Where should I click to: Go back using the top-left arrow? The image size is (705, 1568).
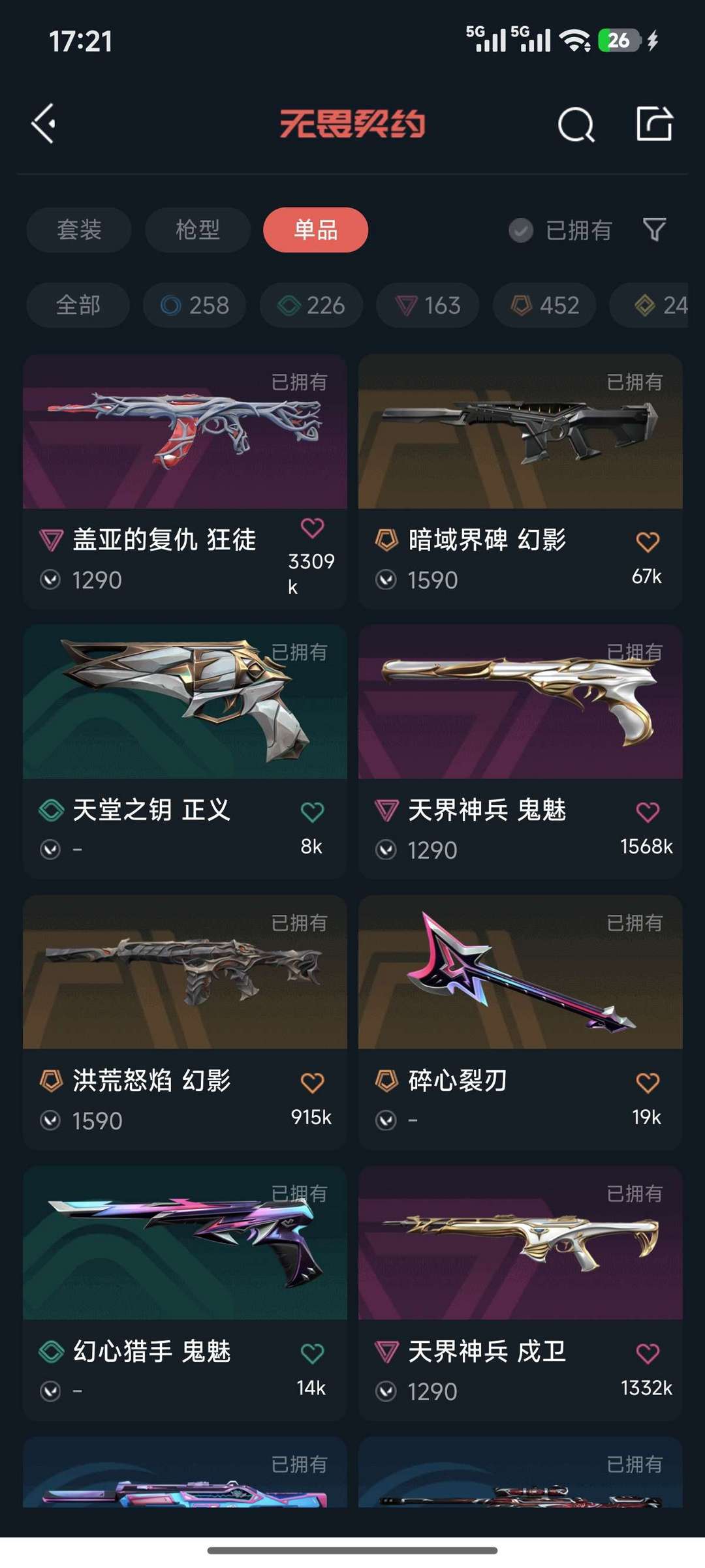pos(44,123)
